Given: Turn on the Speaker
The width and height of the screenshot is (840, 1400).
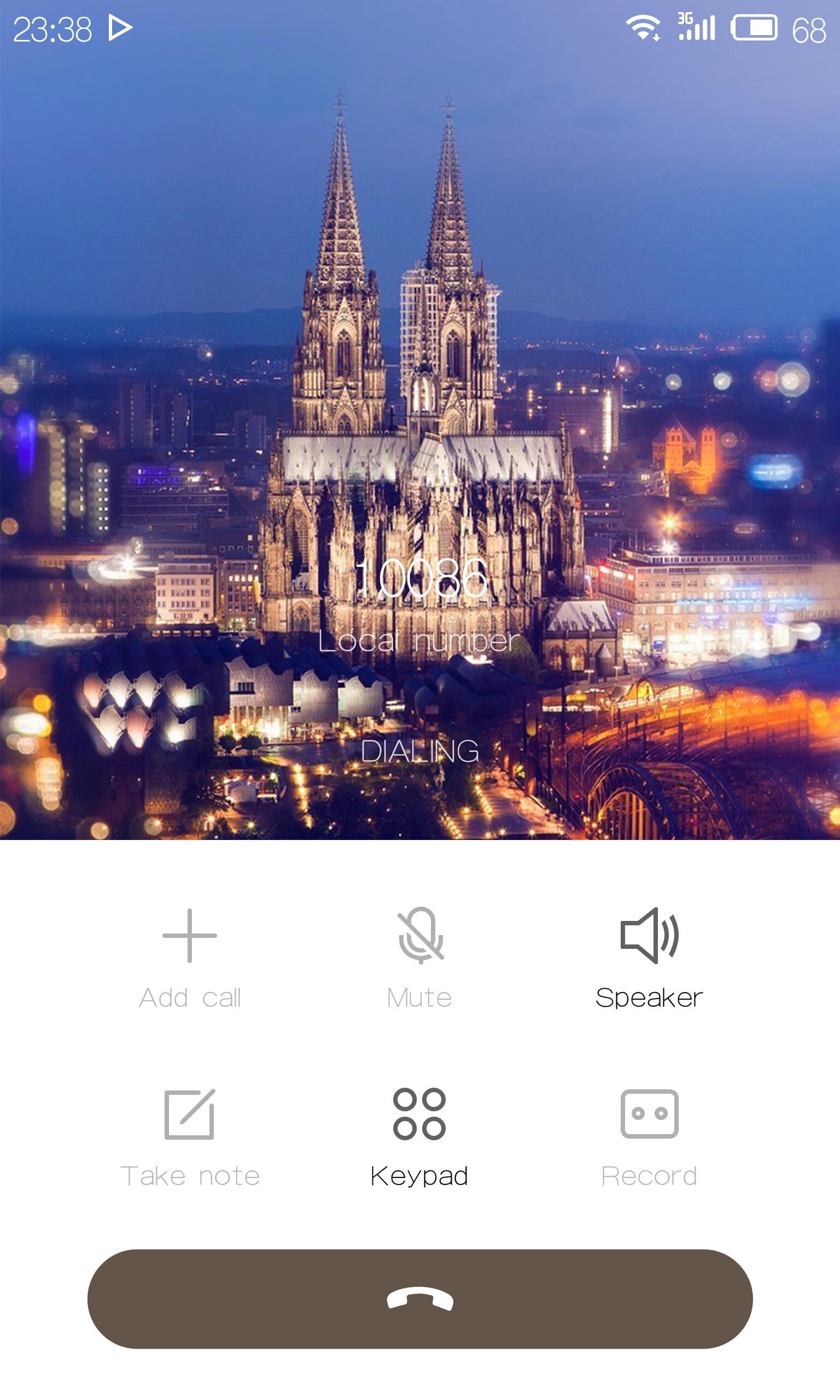Looking at the screenshot, I should [x=649, y=959].
